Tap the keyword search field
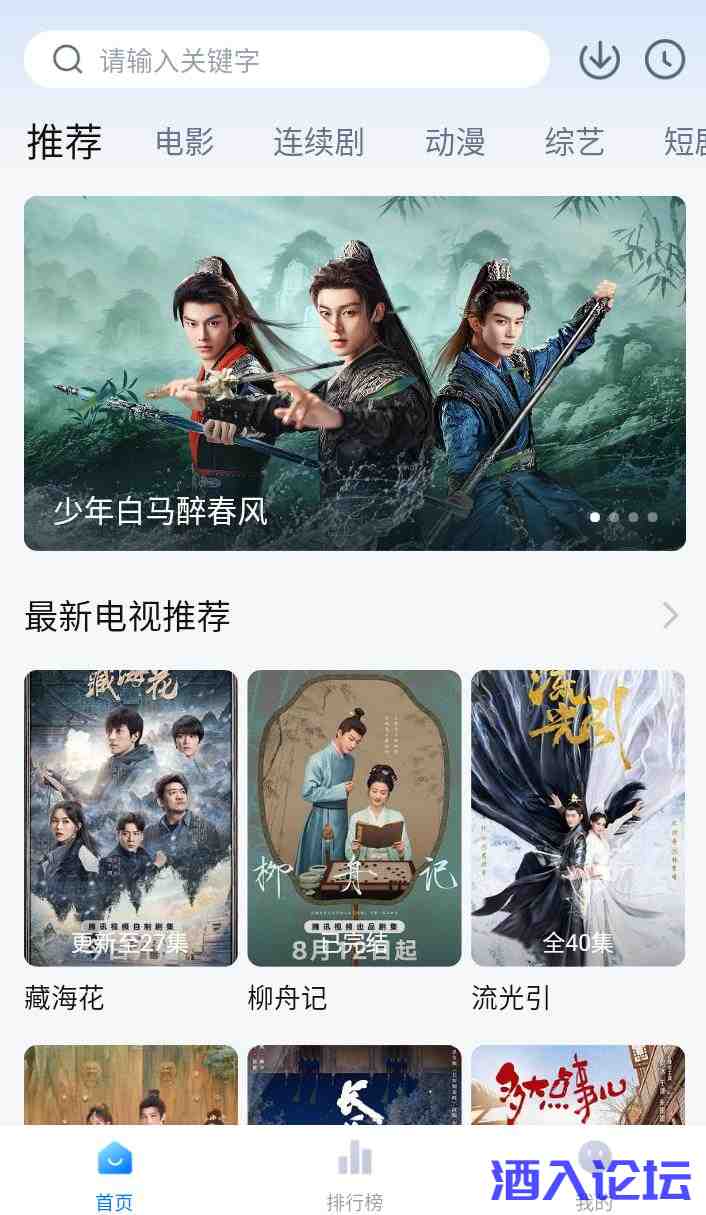 tap(300, 60)
